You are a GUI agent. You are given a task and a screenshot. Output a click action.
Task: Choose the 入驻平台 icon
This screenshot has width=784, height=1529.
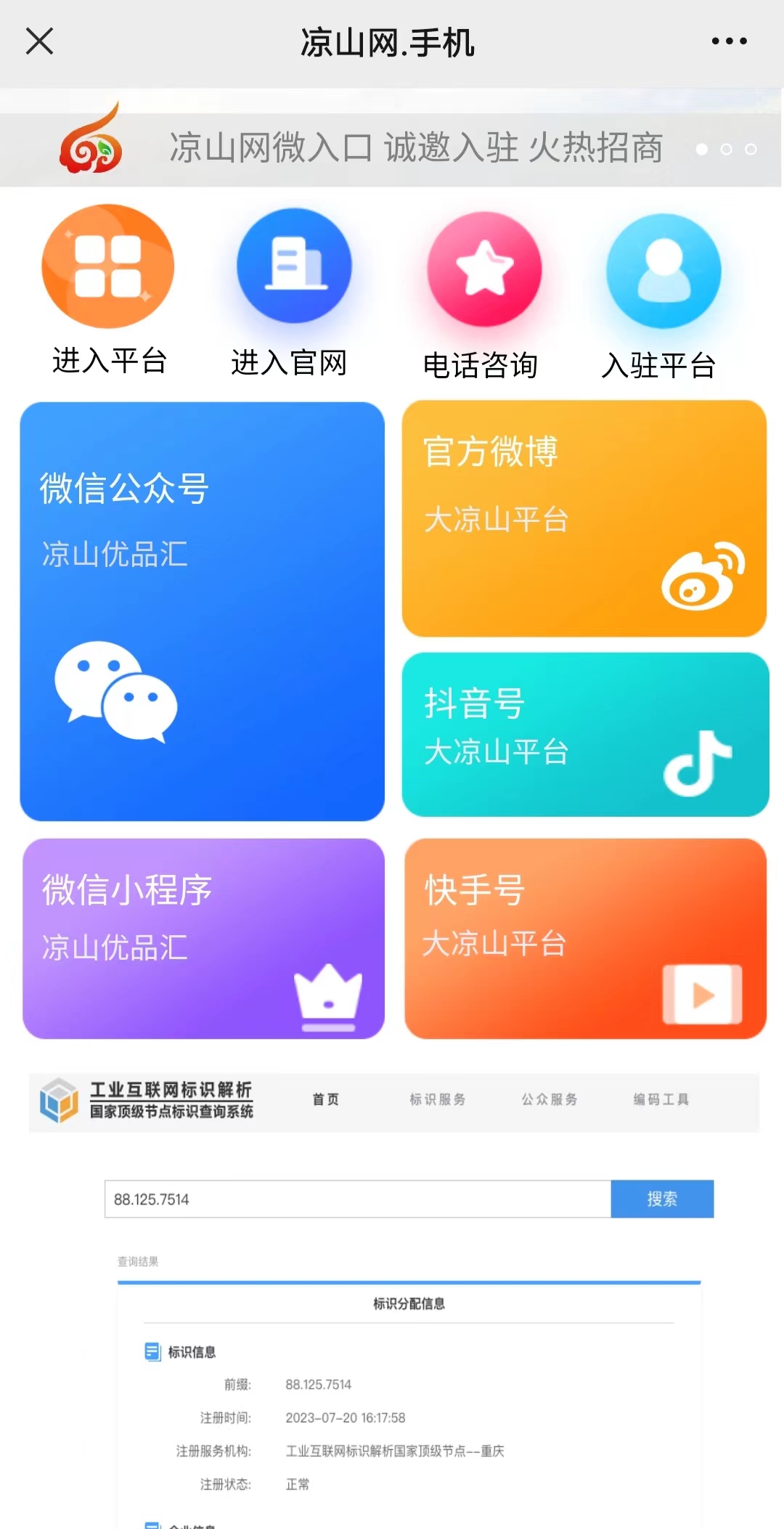(x=663, y=271)
